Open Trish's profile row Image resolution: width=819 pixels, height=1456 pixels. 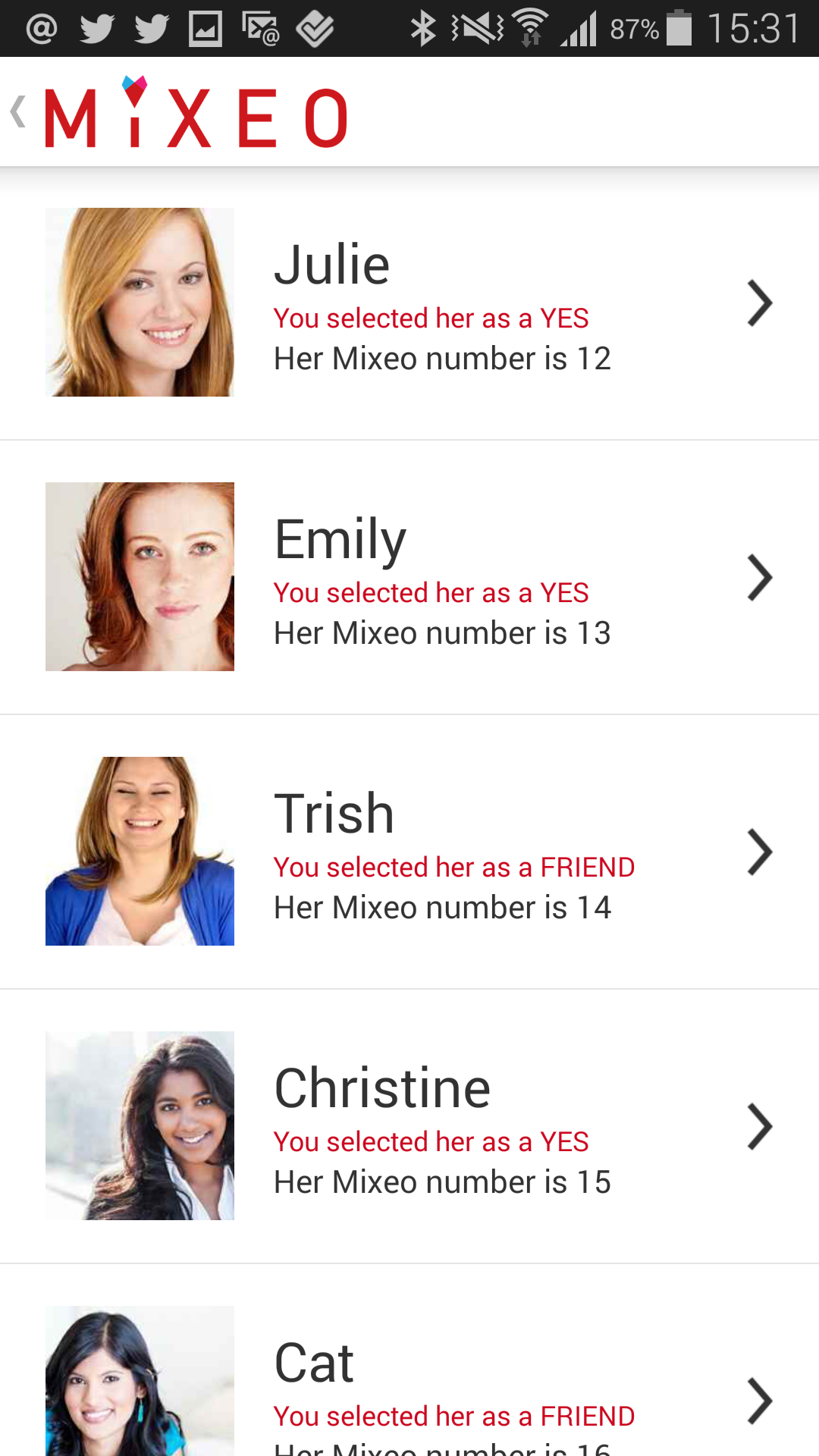tap(409, 852)
